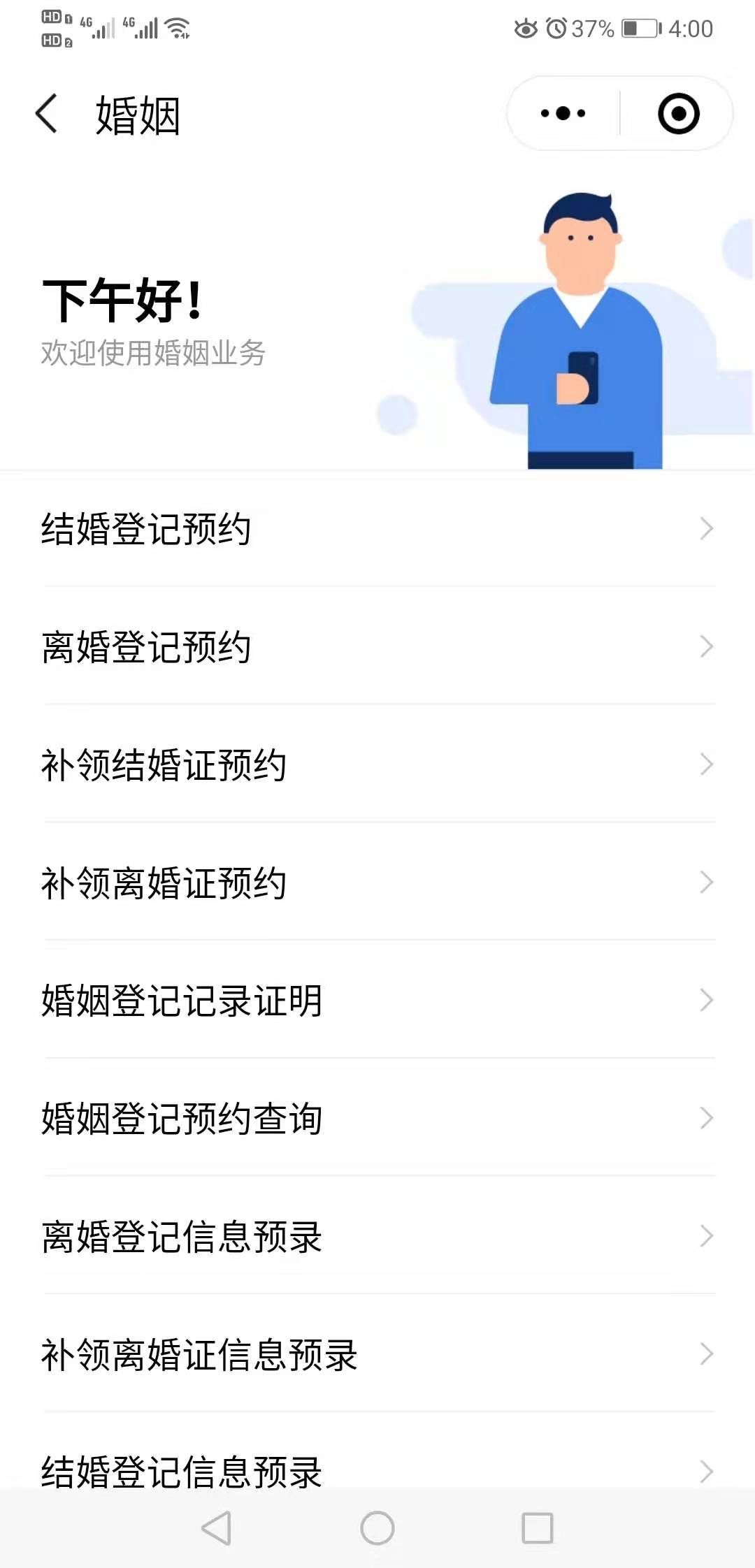Screen dimensions: 755x1568
Task: Select 补领离婚证信息预录
Action: (377, 1355)
